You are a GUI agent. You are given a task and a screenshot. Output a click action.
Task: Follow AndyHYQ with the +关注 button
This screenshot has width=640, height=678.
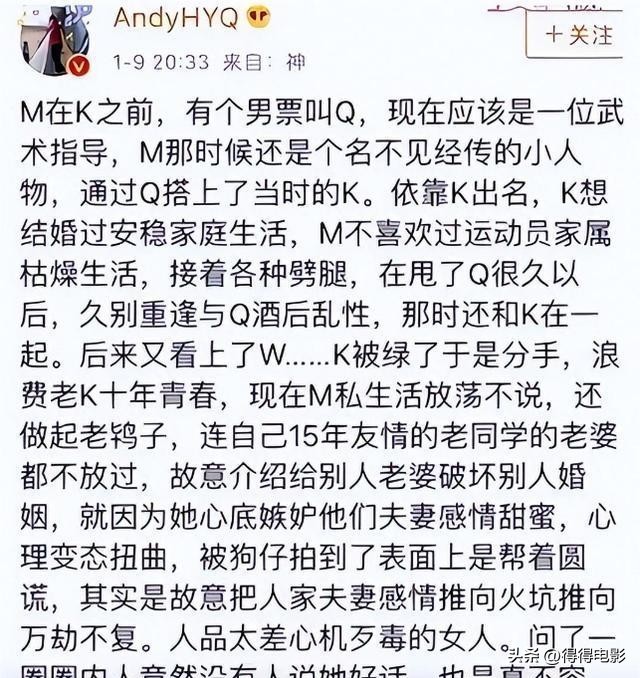point(579,33)
